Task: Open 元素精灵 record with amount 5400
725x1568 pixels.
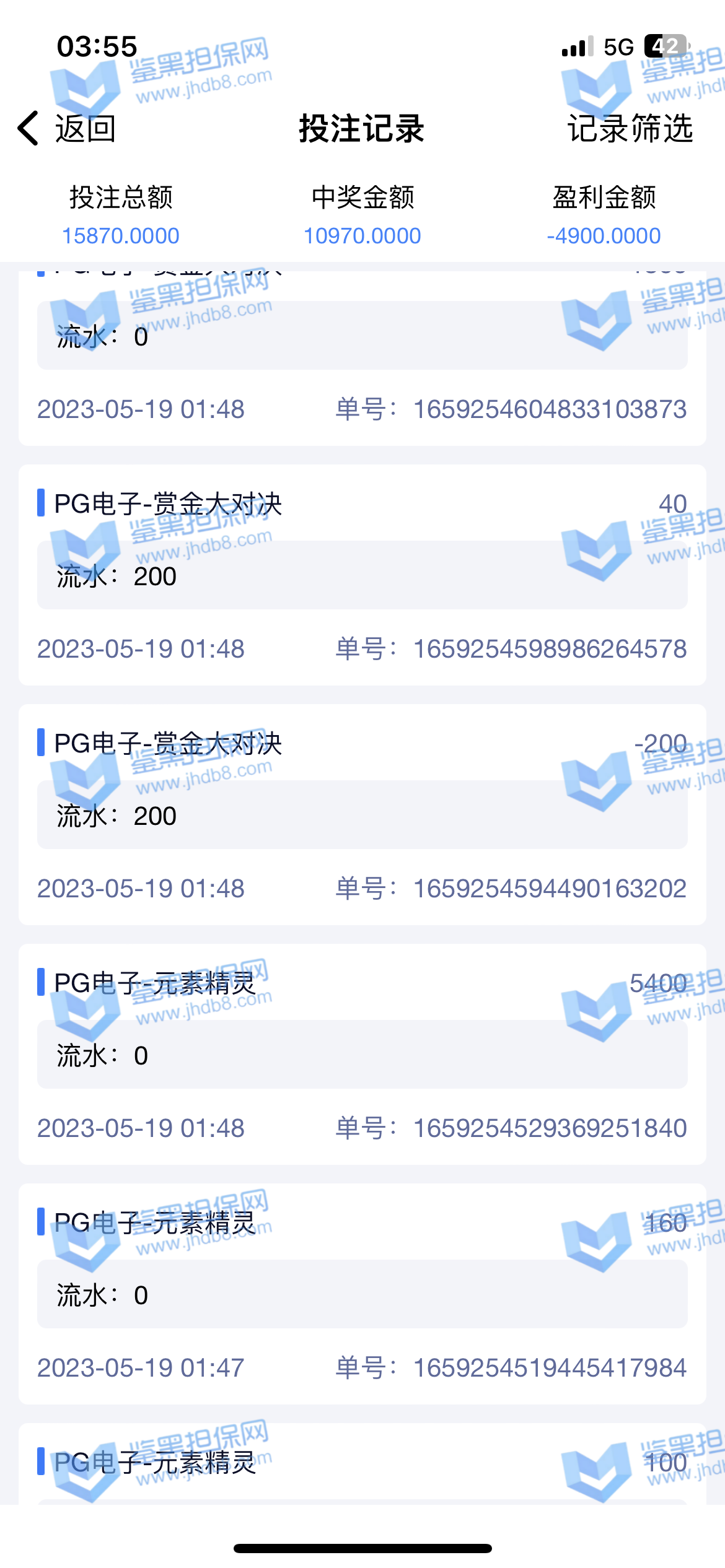Action: (362, 1054)
